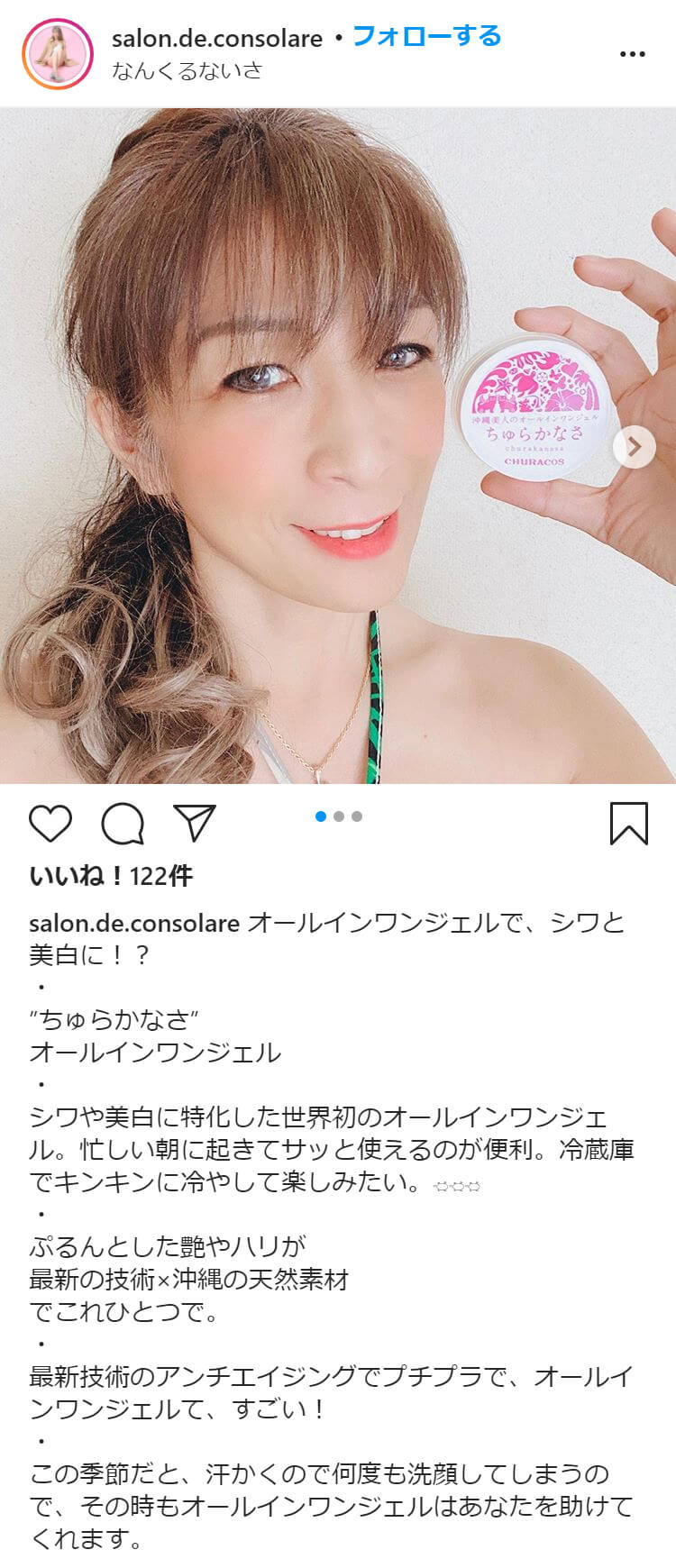
Task: Open salon.de.consolare username in header
Action: tap(216, 38)
